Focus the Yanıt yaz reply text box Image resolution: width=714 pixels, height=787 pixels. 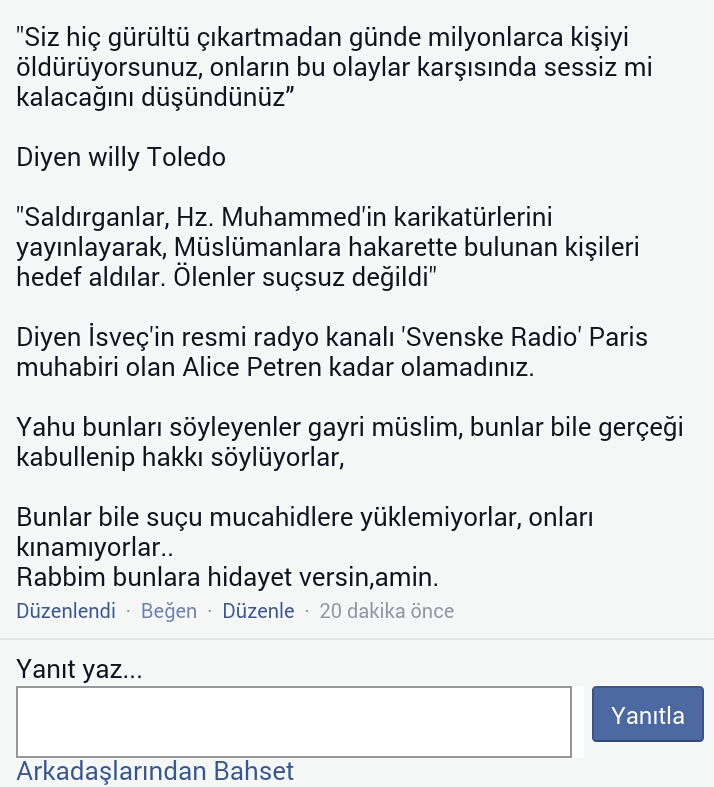[x=294, y=720]
